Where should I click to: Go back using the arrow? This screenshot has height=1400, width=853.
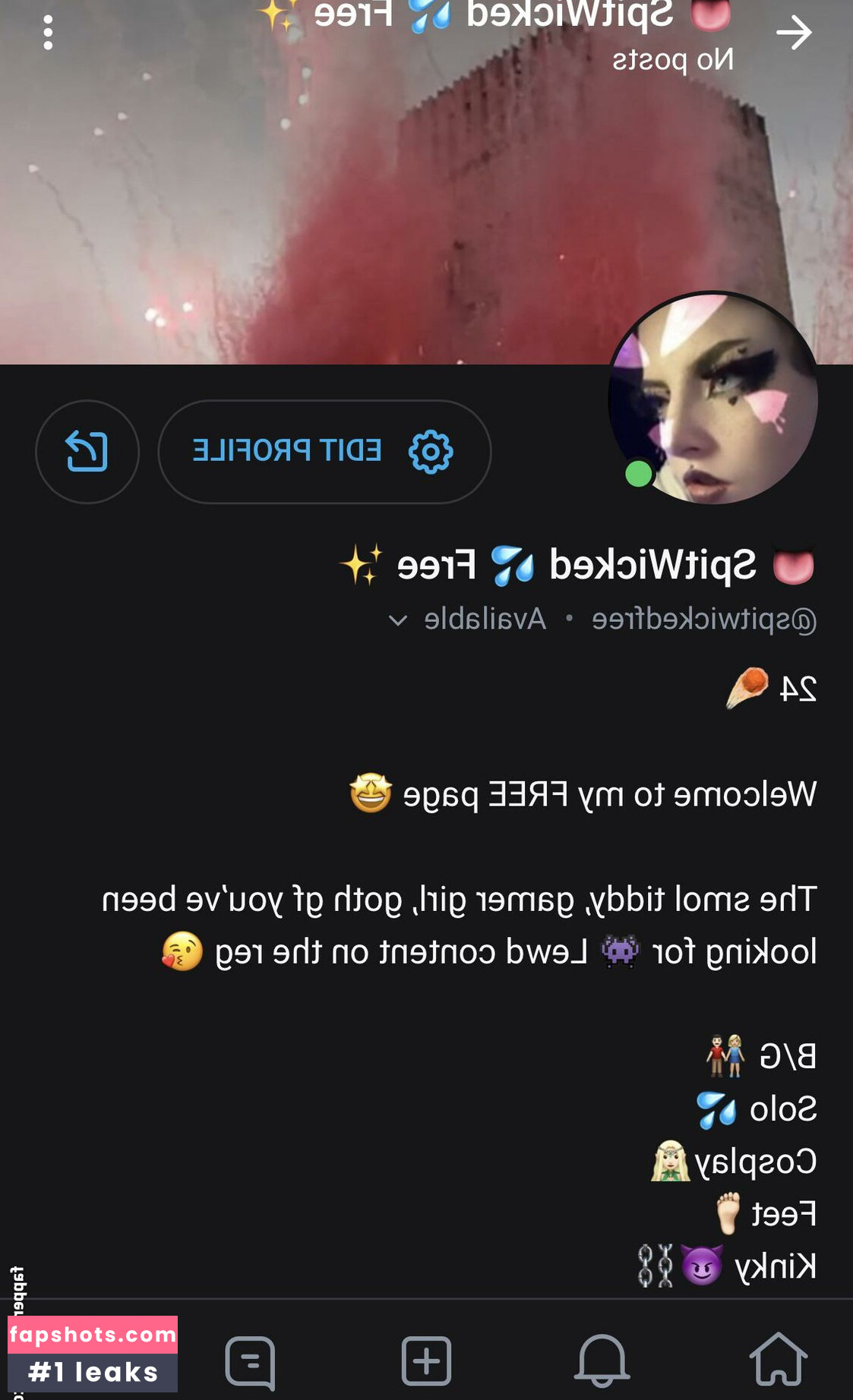tap(794, 33)
